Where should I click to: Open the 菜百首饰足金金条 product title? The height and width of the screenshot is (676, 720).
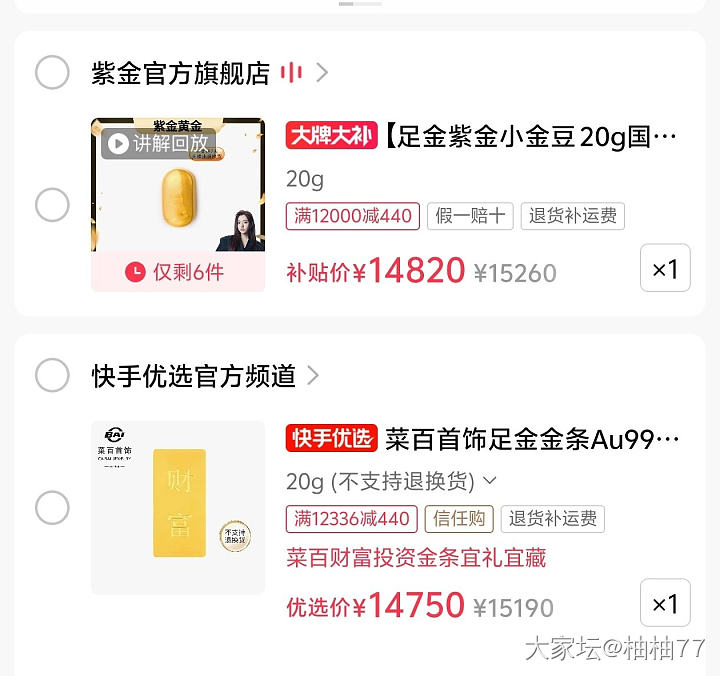coord(531,439)
